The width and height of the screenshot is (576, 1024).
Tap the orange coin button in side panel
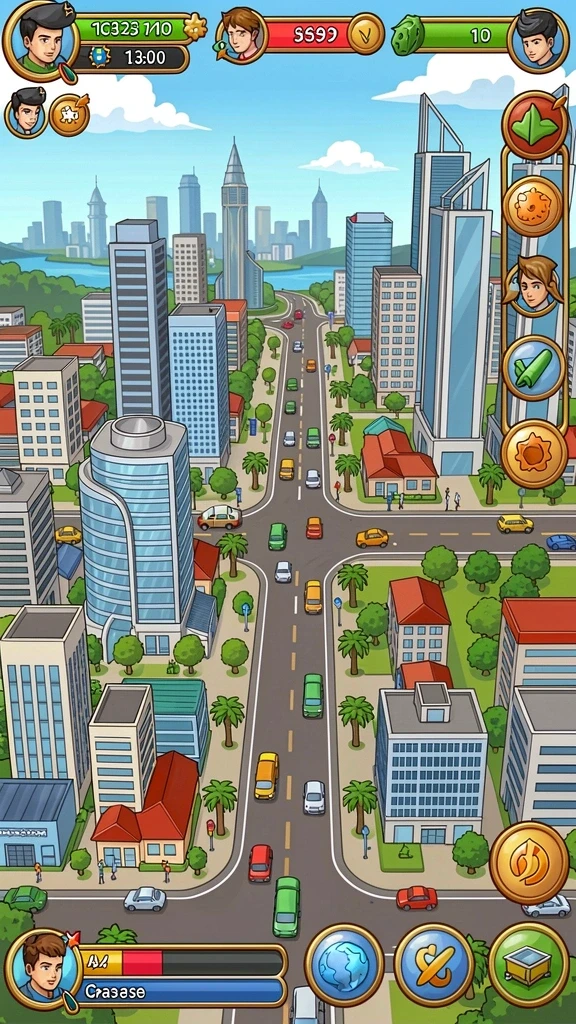click(x=534, y=206)
